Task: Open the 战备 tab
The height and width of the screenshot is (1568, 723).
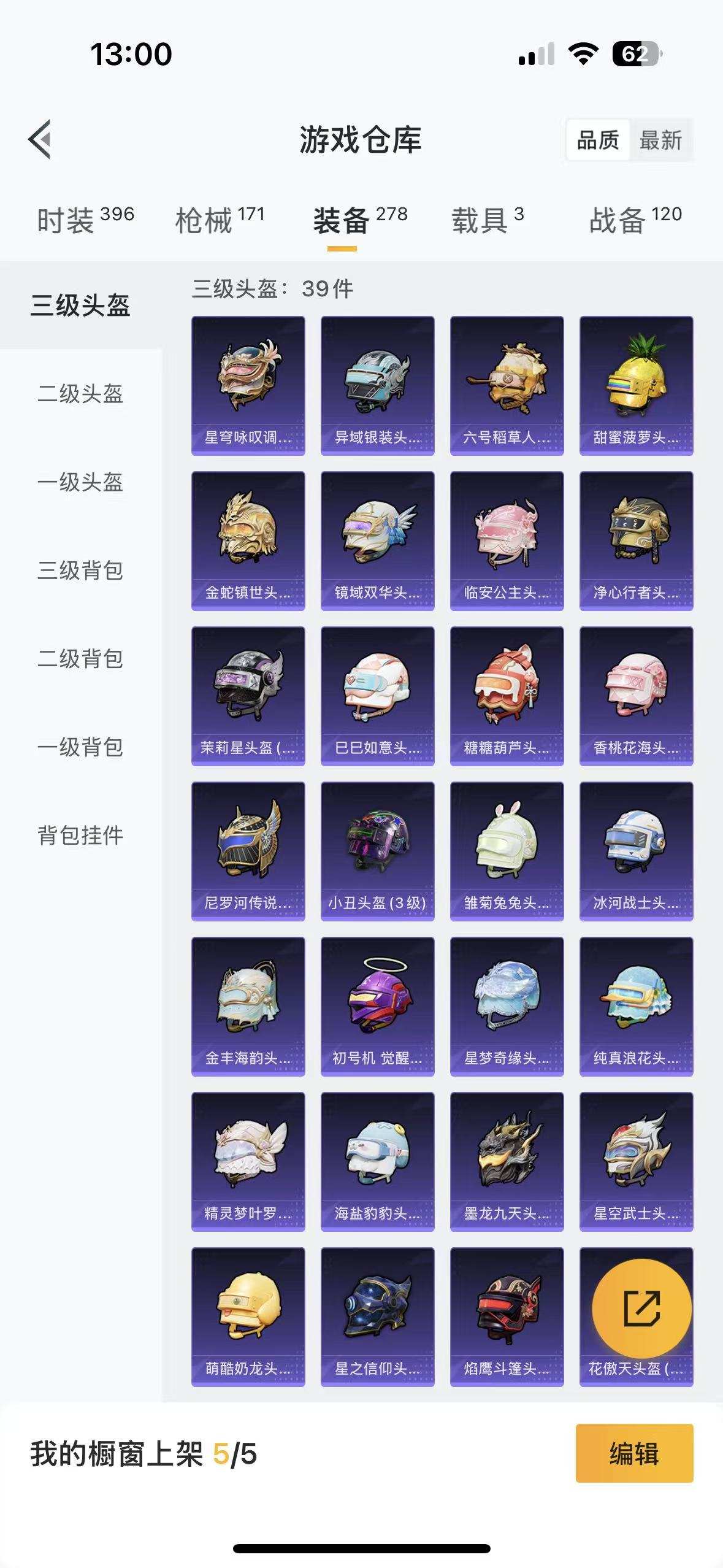Action: tap(635, 220)
